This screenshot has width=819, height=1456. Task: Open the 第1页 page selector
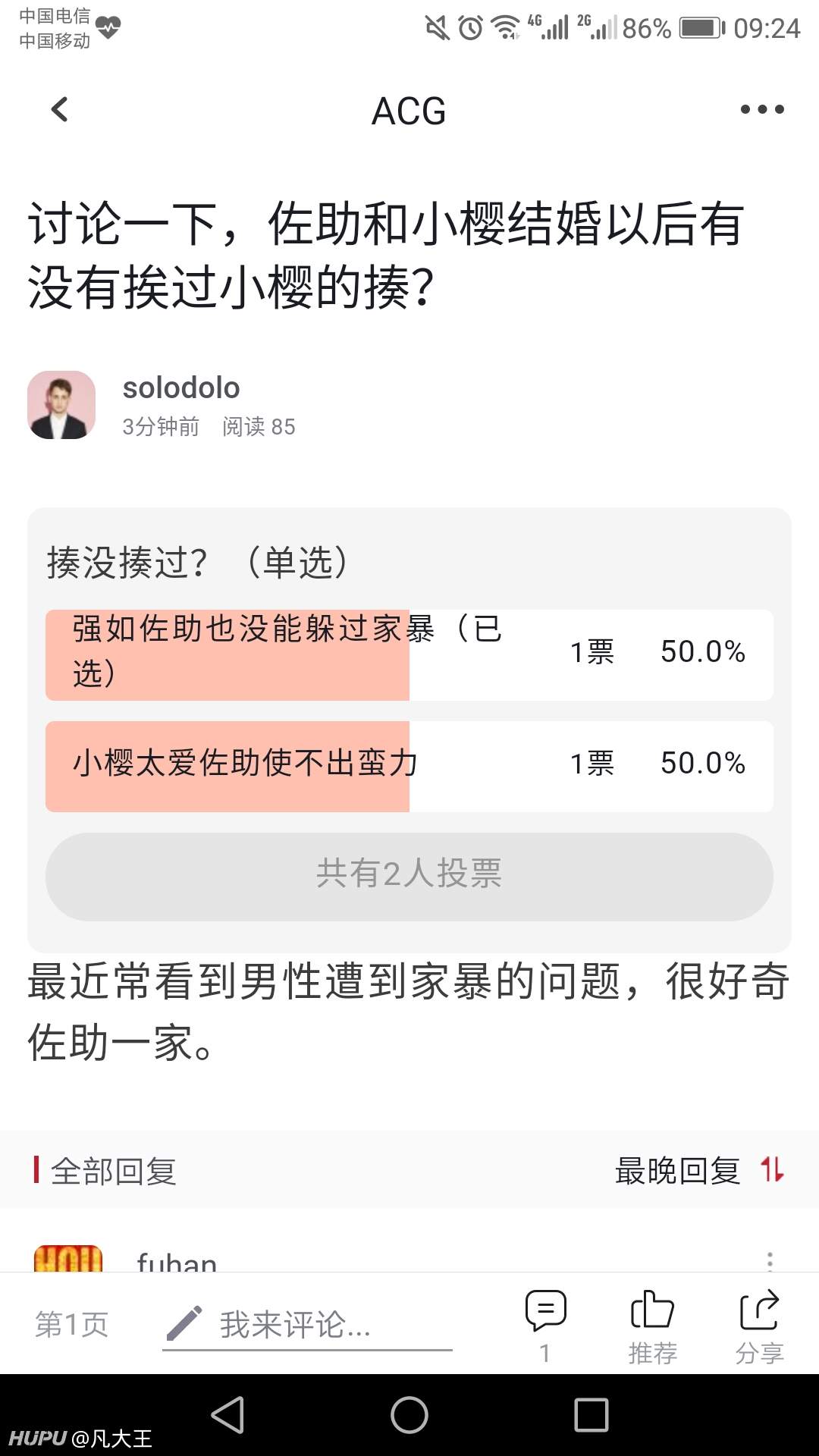72,1325
